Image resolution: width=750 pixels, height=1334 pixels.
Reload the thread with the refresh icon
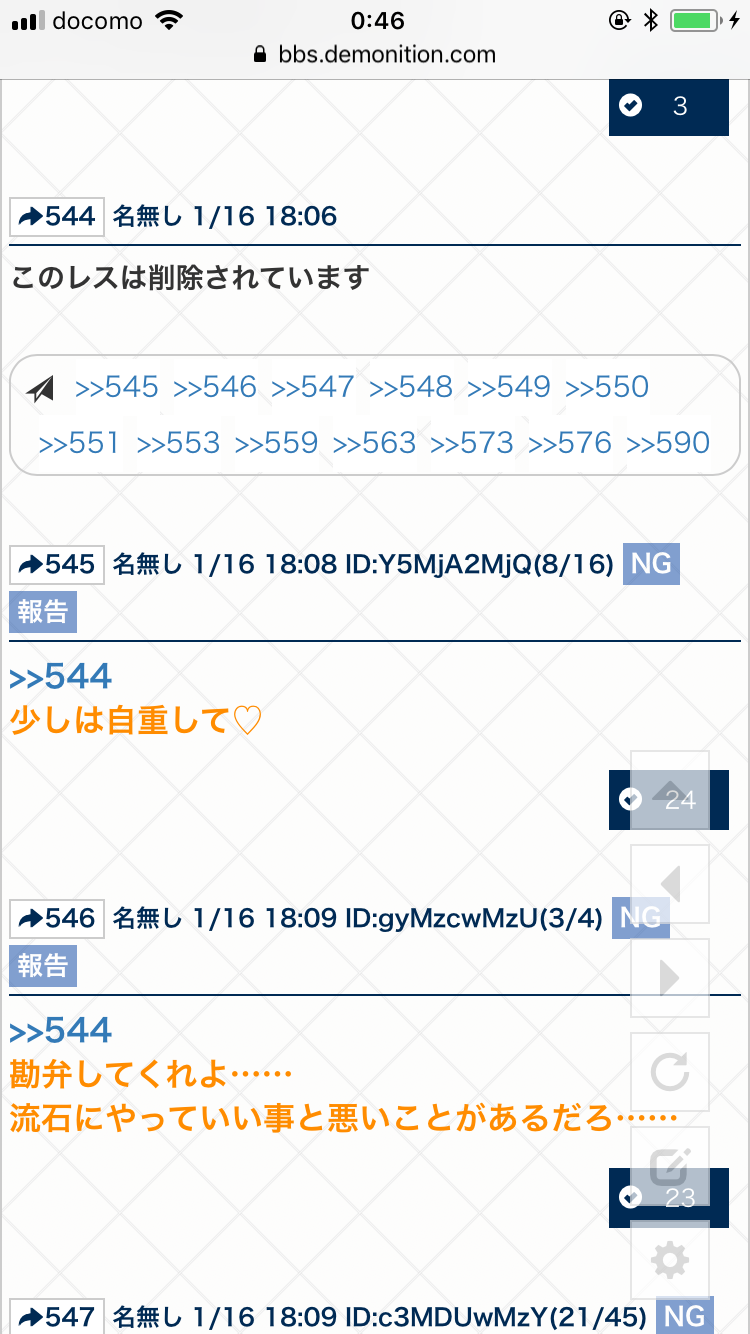coord(670,1072)
